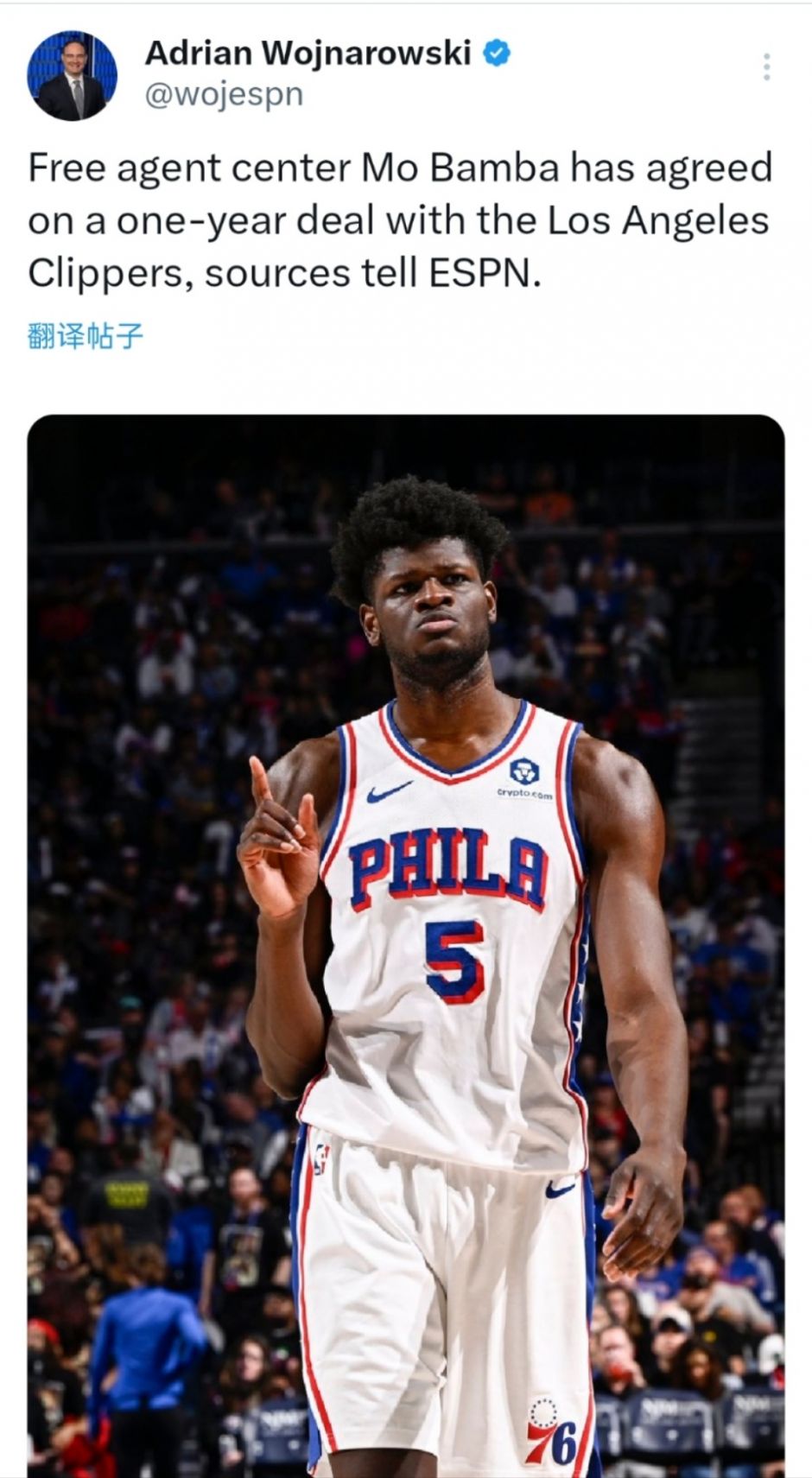
Task: Tap the 翻译帖子 translate post link
Action: pyautogui.click(x=85, y=336)
